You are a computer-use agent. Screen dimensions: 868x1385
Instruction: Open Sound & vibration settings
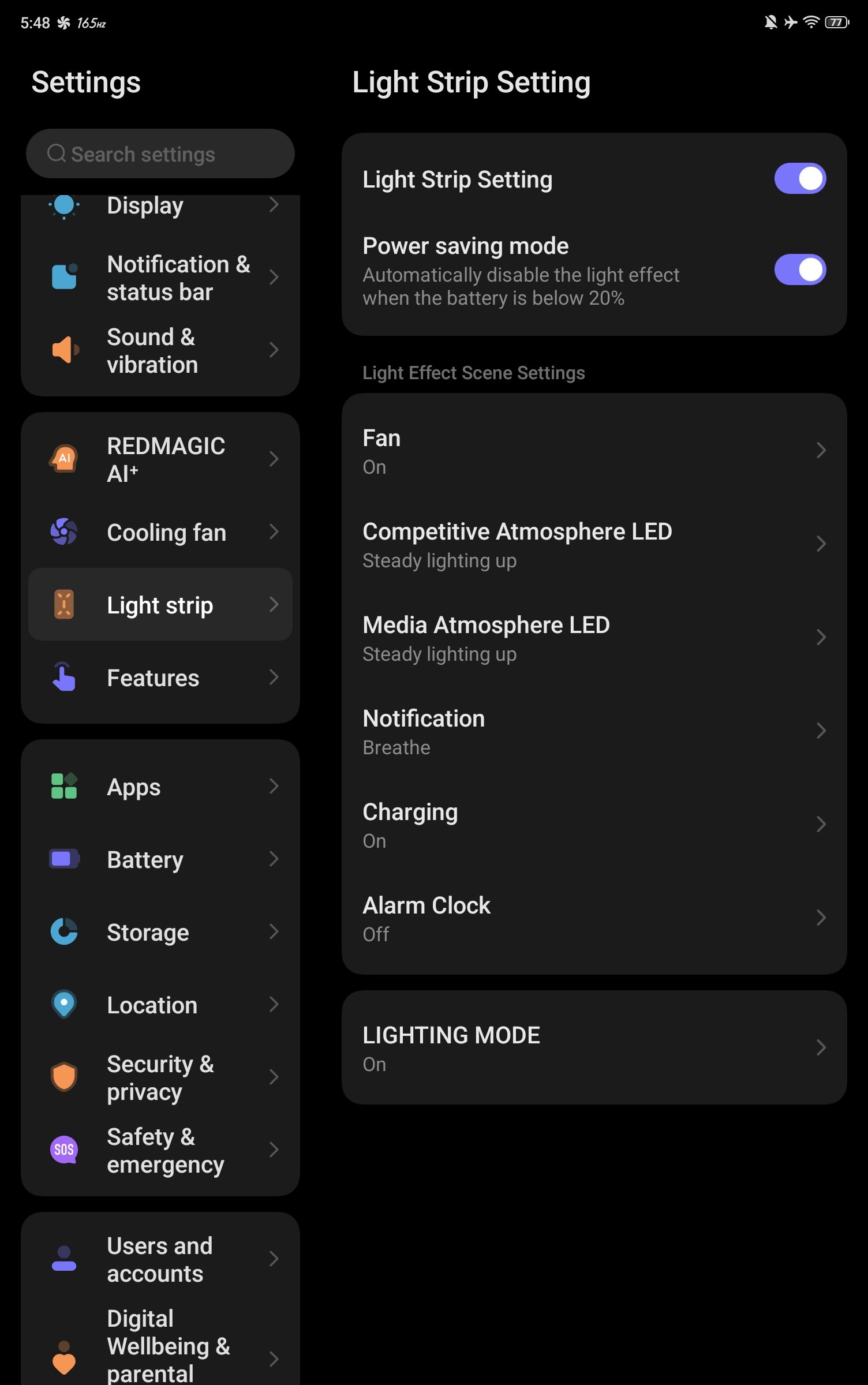(160, 351)
